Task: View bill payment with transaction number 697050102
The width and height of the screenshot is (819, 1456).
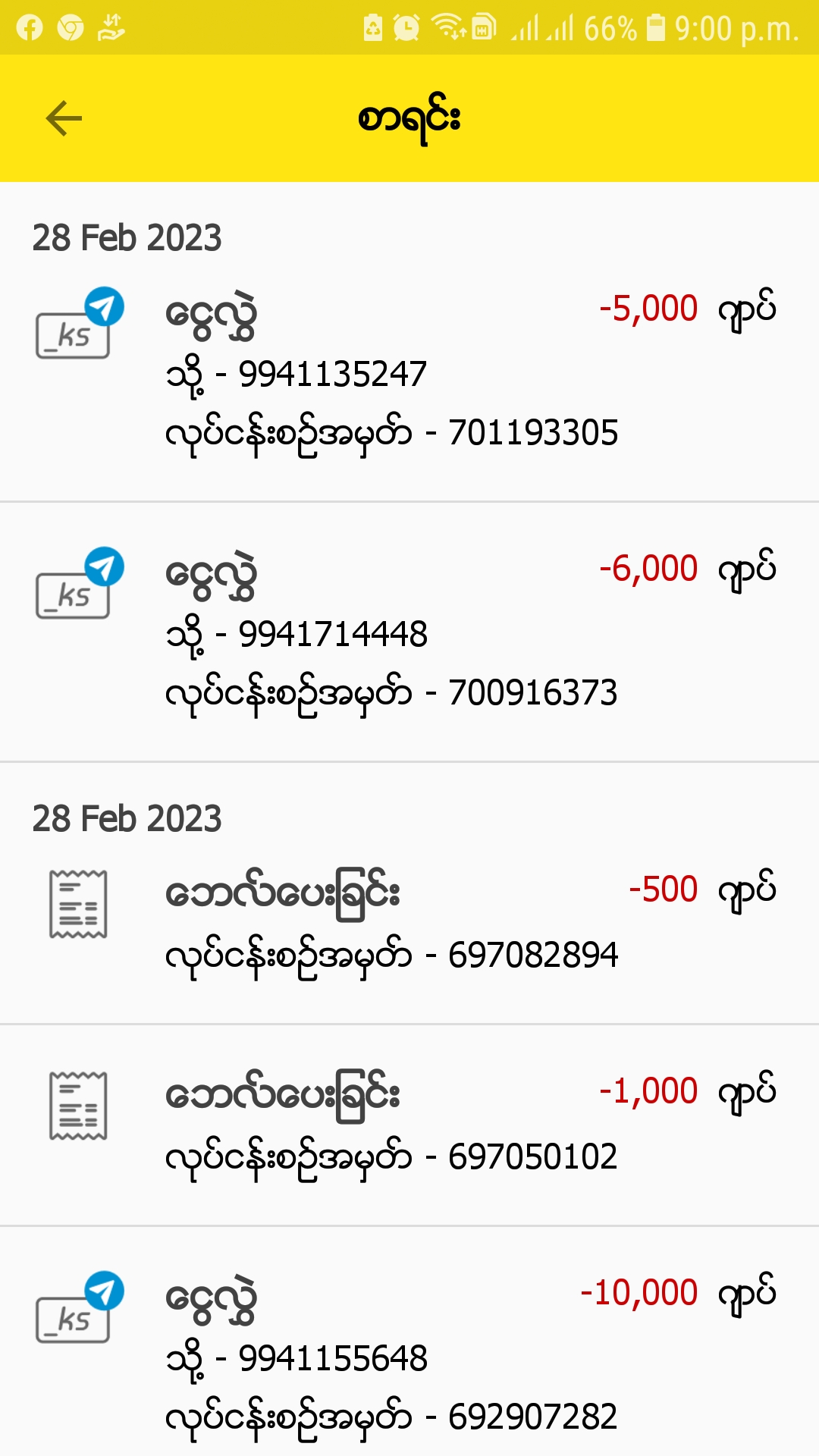Action: [409, 1124]
